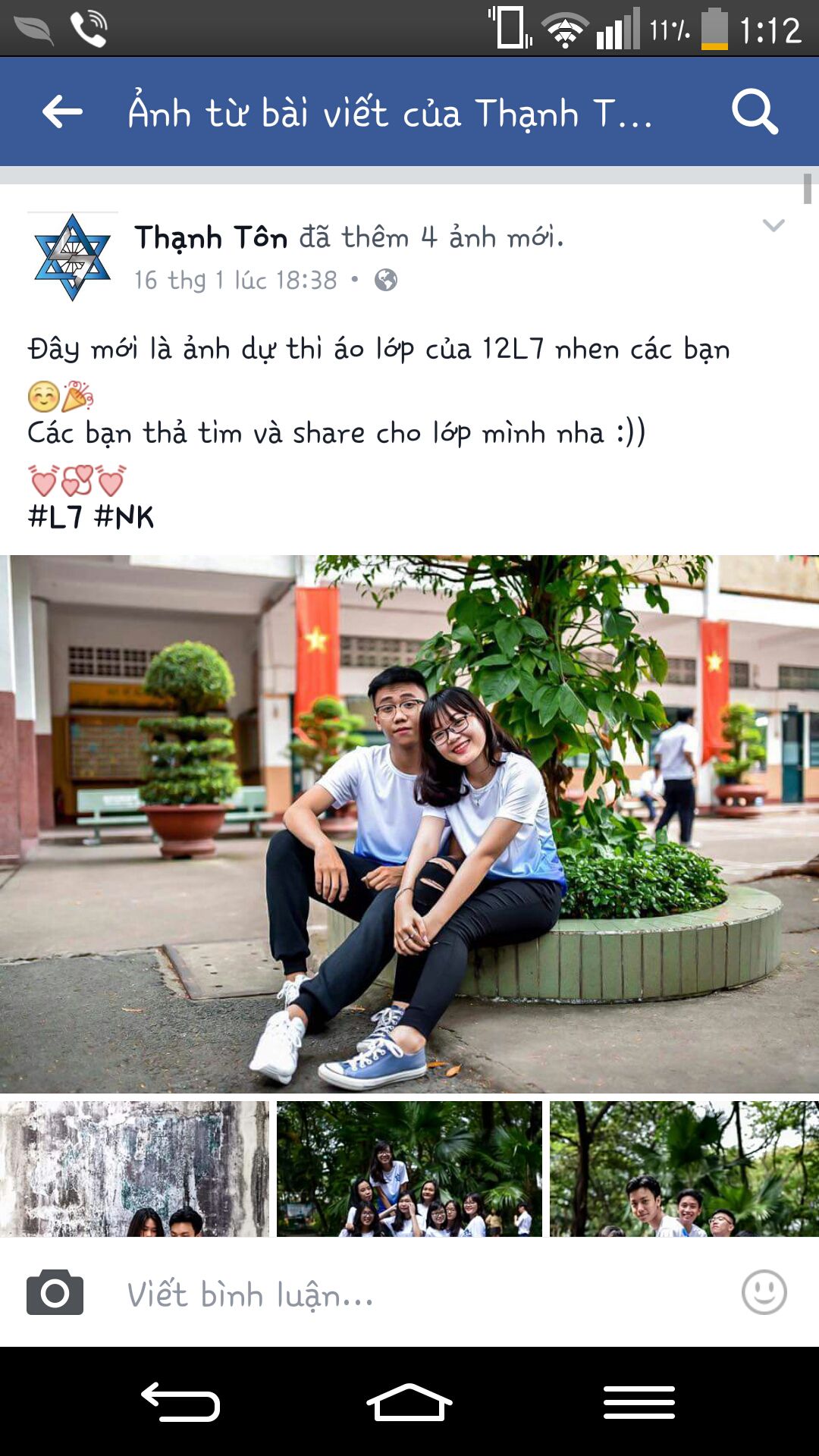The height and width of the screenshot is (1456, 819).
Task: Go back using the arrow icon
Action: (62, 112)
